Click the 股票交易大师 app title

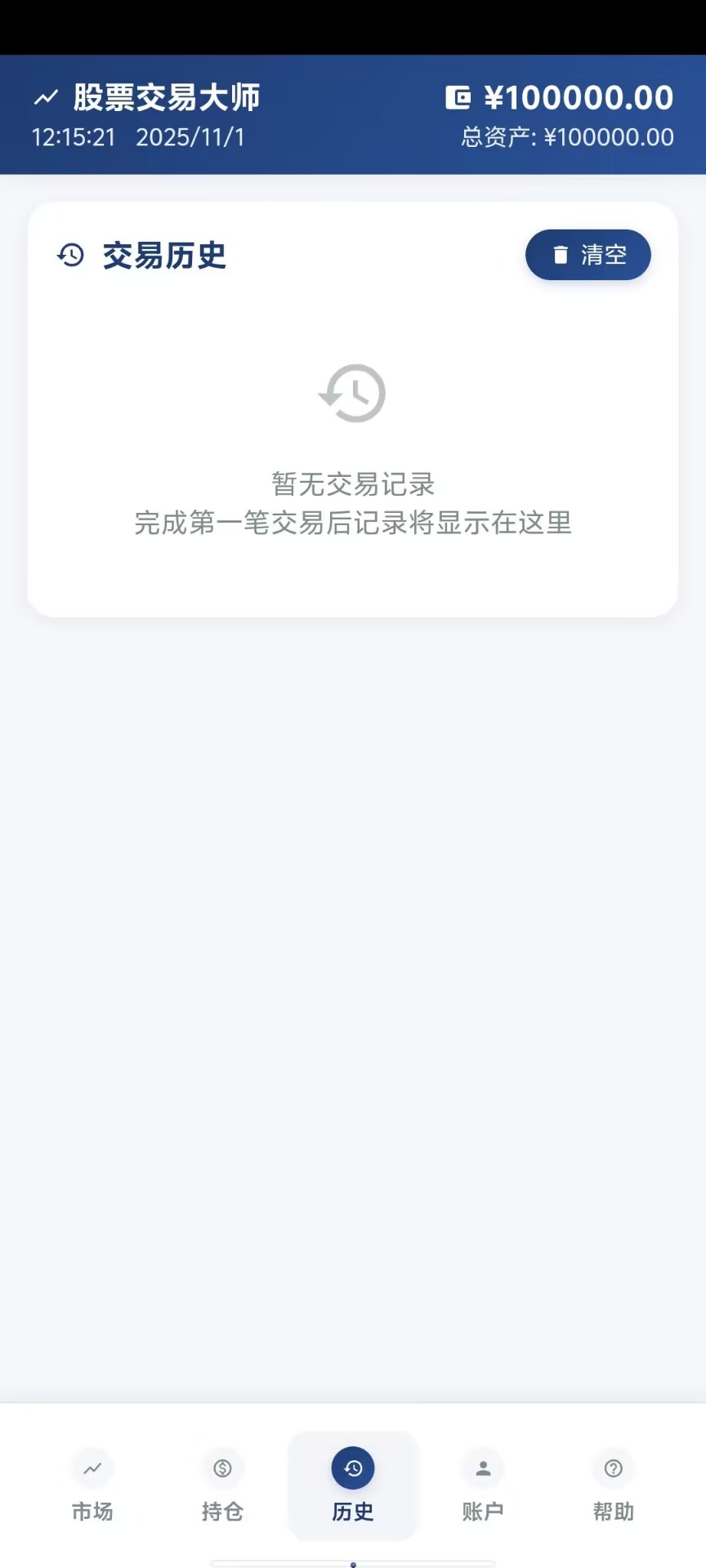coord(168,96)
